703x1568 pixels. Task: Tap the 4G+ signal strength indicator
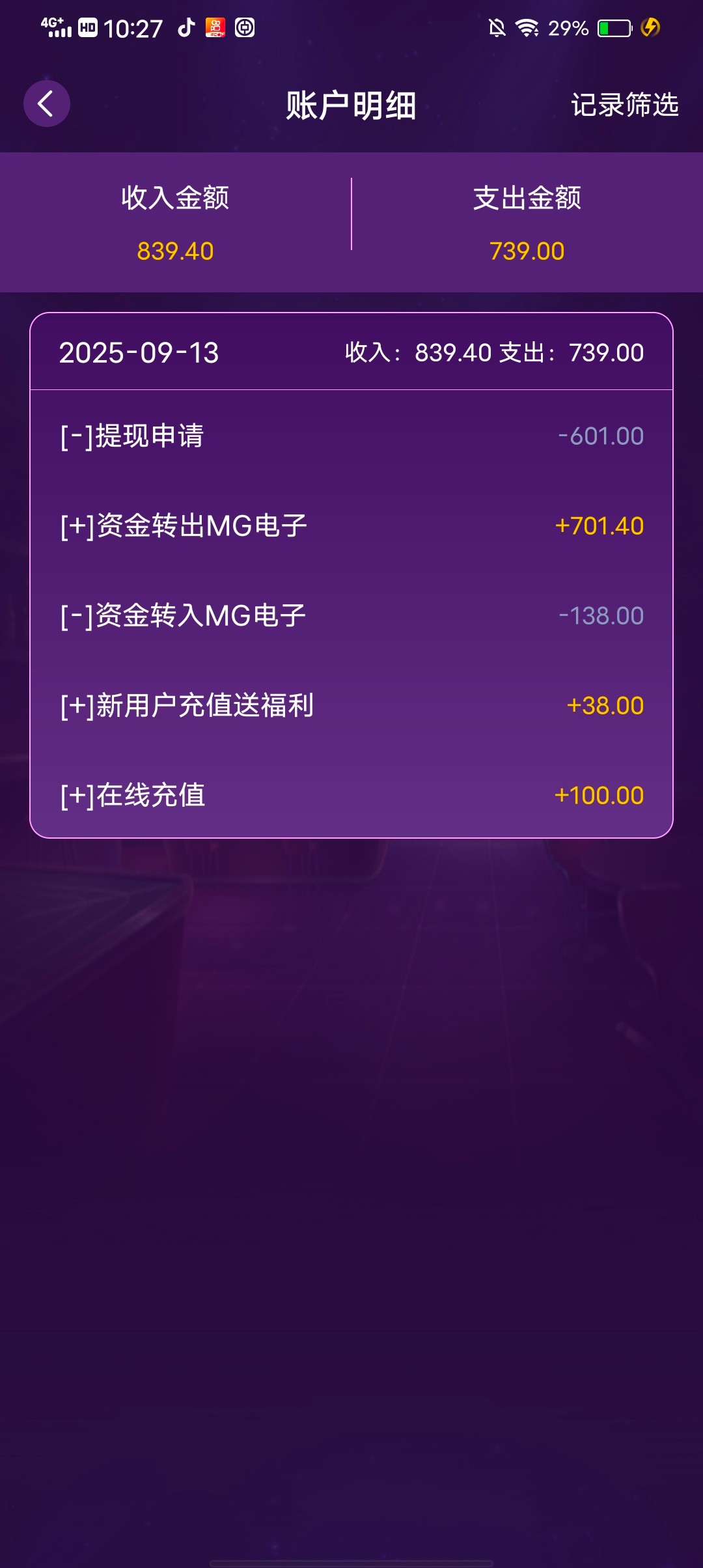coord(55,26)
